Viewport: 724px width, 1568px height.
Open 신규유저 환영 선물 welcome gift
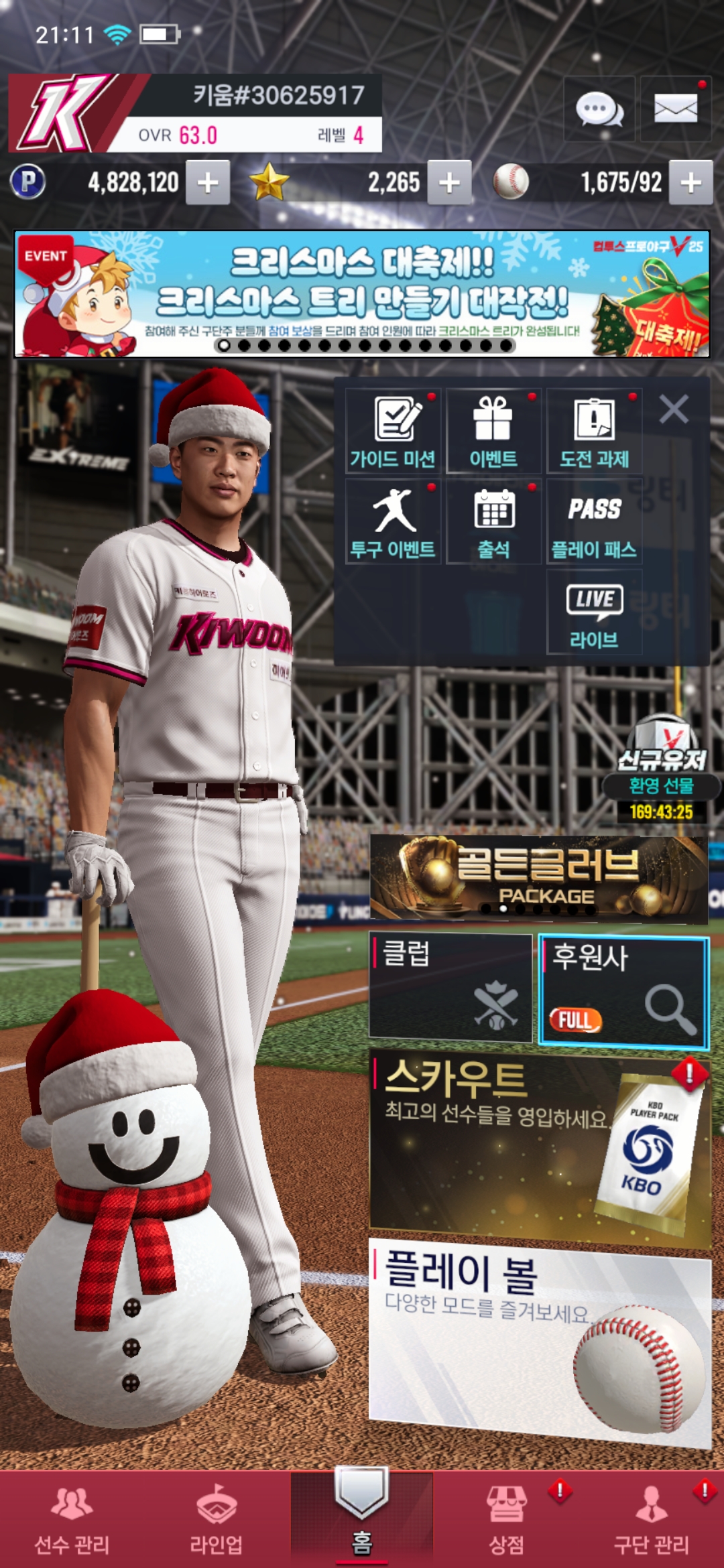click(x=661, y=771)
